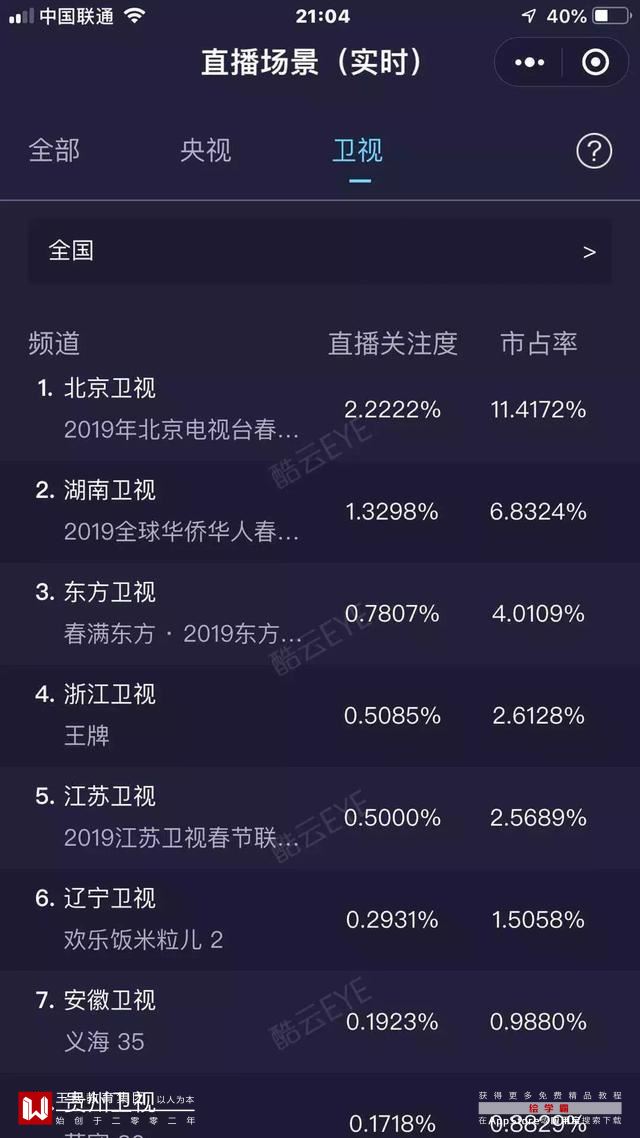This screenshot has width=640, height=1138.
Task: Select the 江苏卫视 channel row
Action: coord(320,817)
